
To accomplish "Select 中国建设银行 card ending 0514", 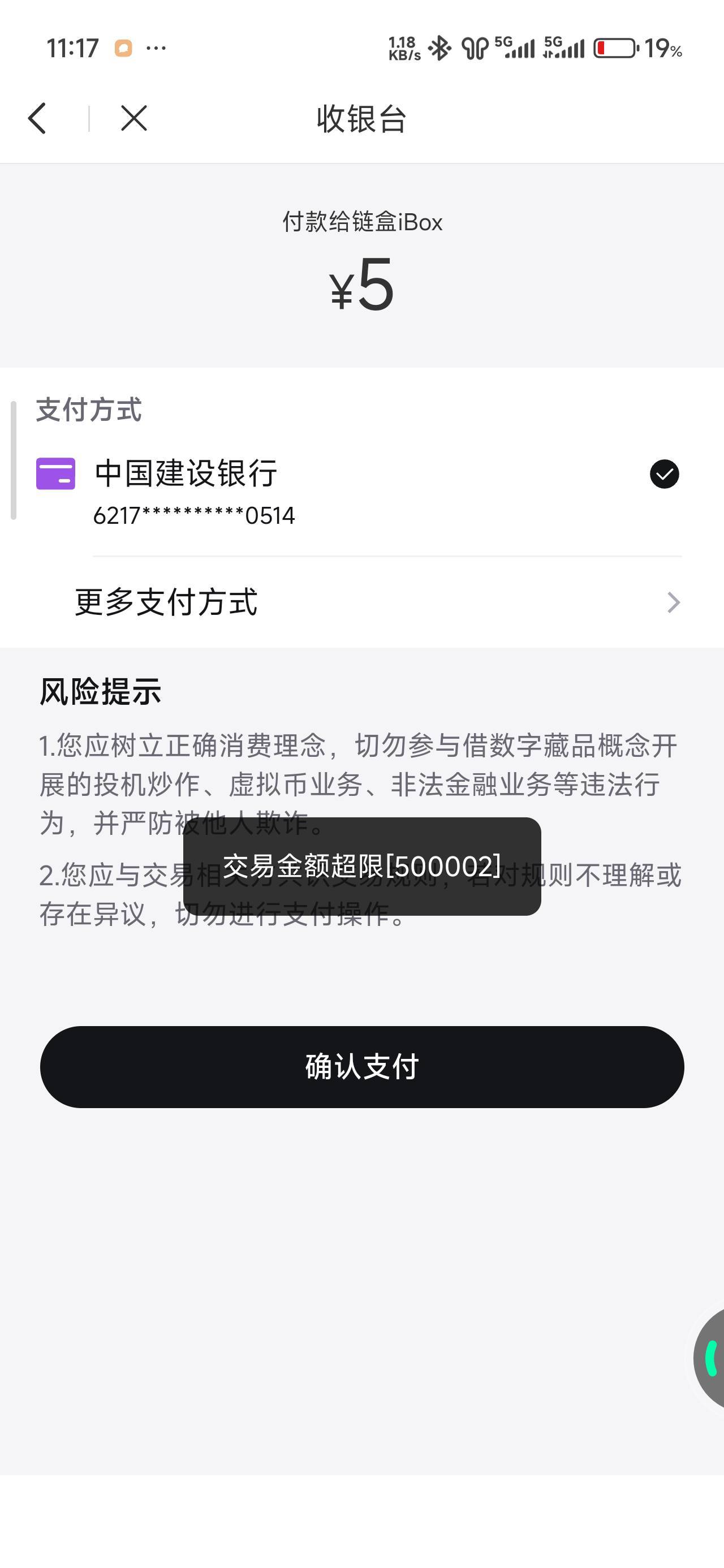I will point(359,492).
